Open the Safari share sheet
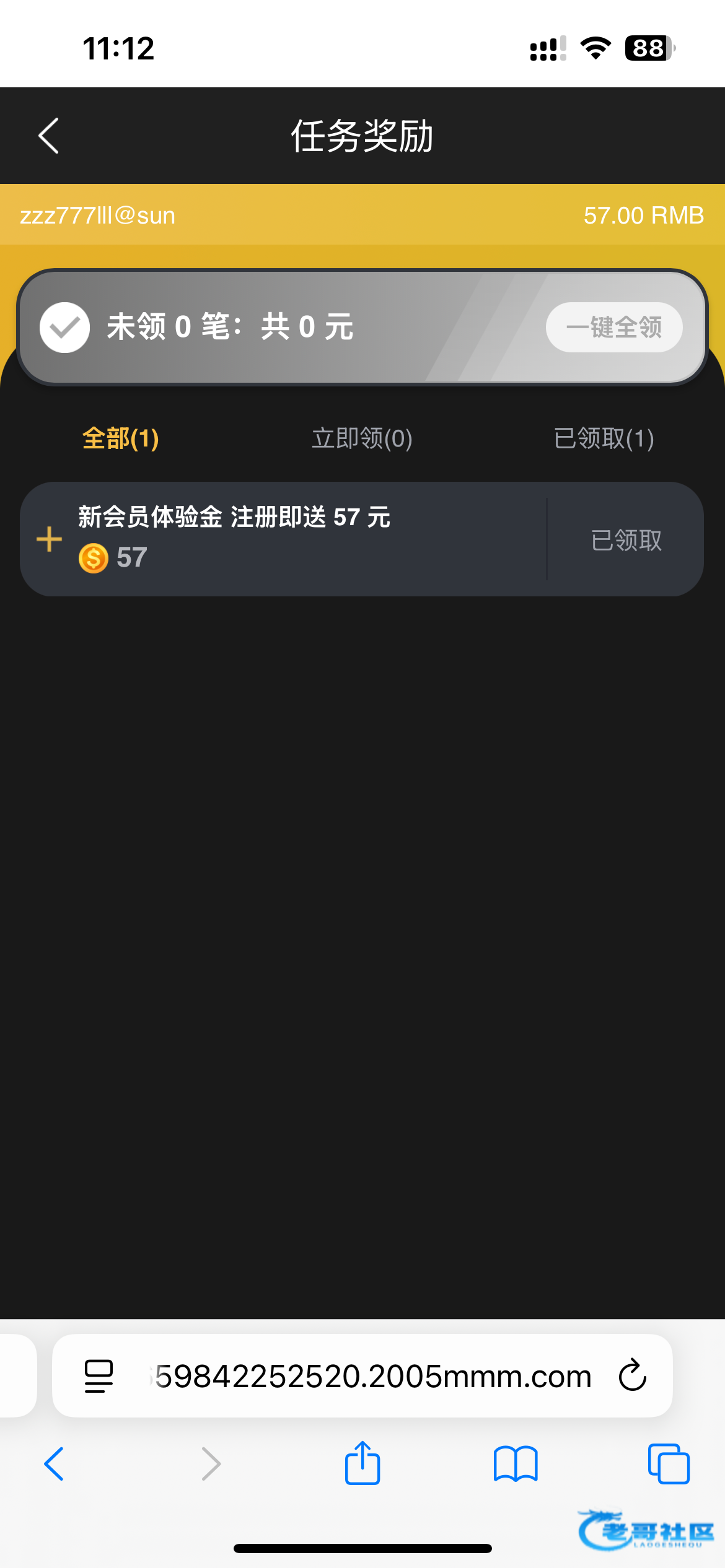Image resolution: width=725 pixels, height=1568 pixels. (362, 1463)
